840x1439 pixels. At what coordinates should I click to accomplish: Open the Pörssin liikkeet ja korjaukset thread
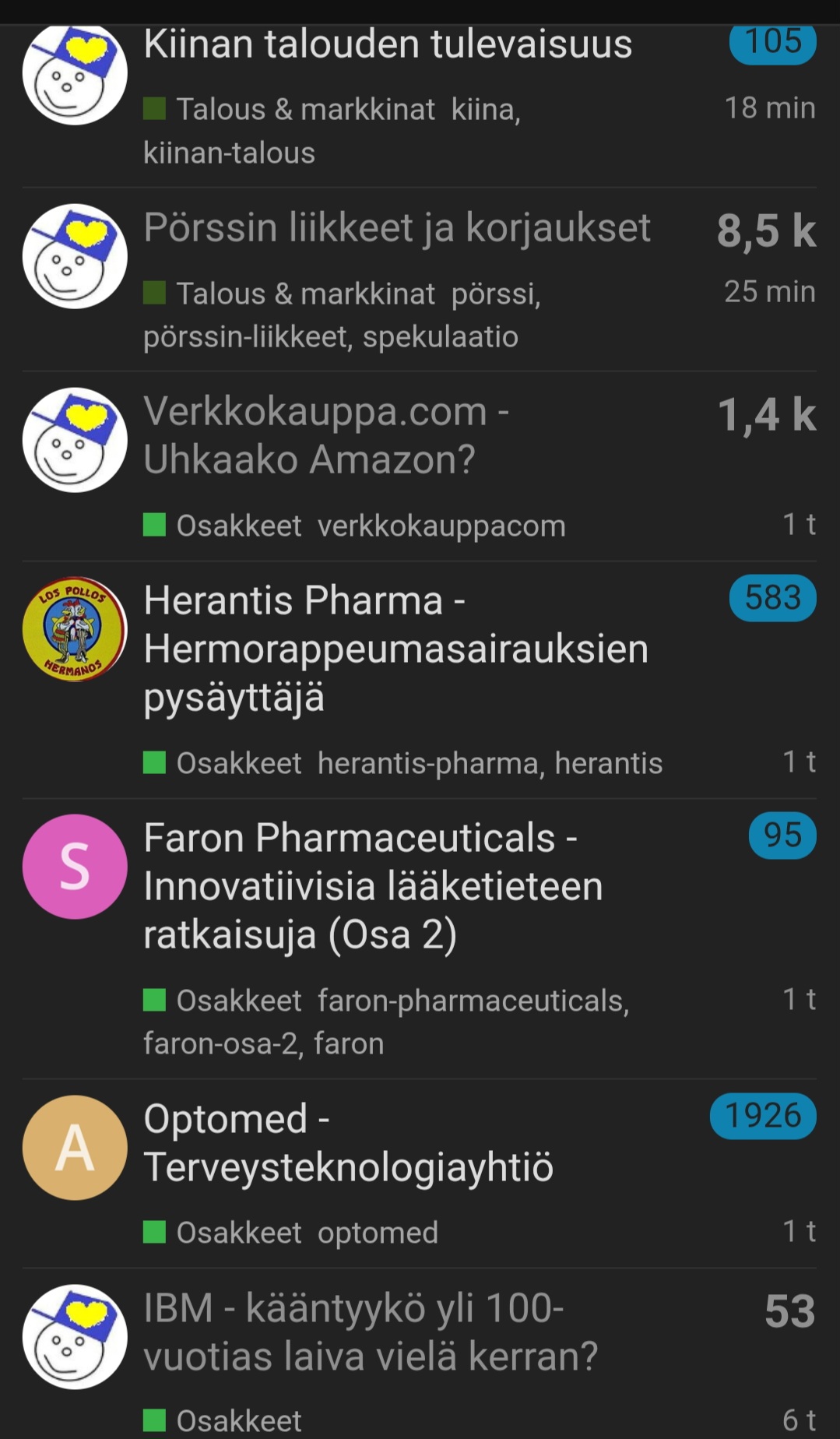point(397,228)
